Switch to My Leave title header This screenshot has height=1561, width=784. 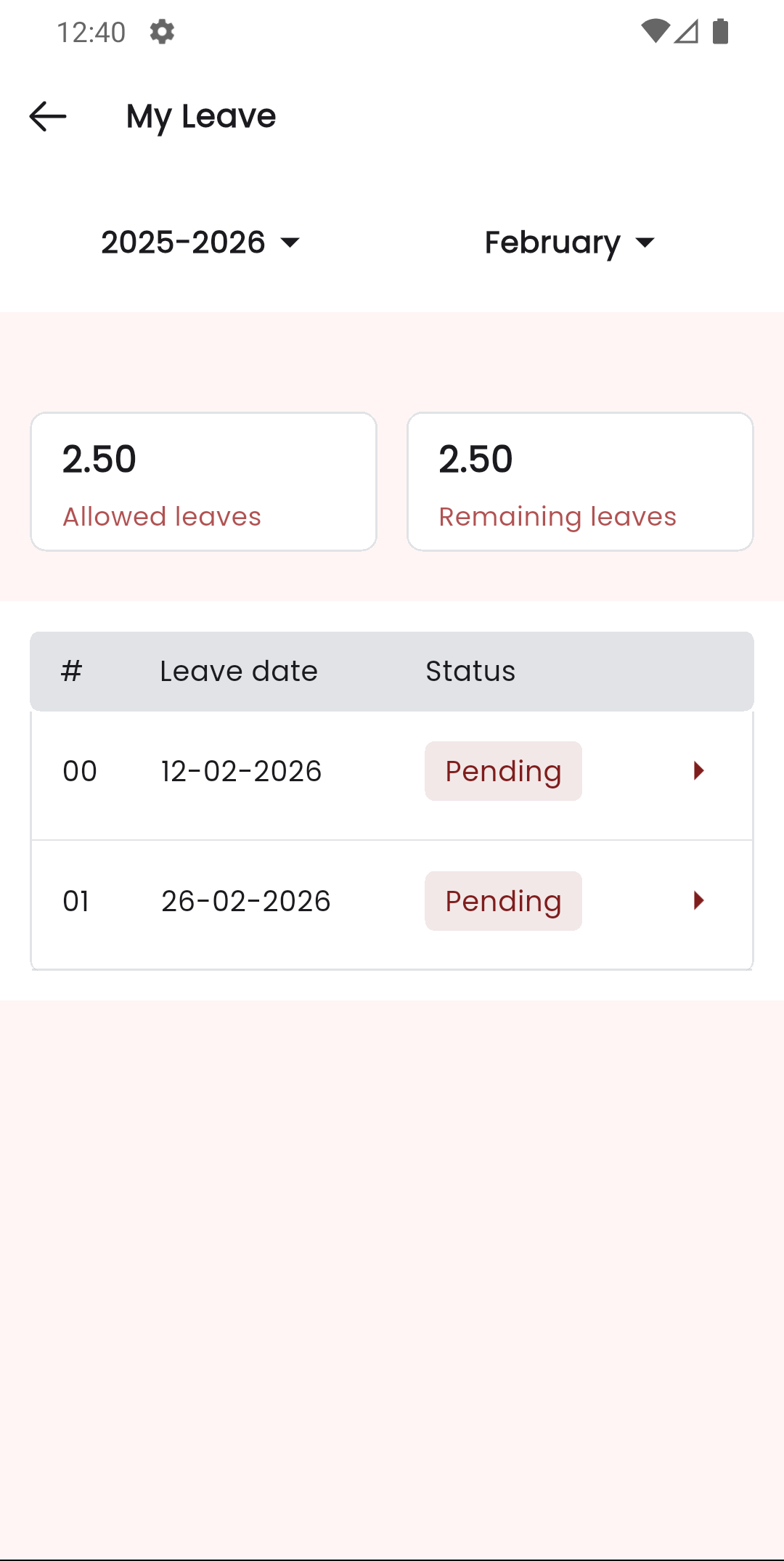point(200,116)
